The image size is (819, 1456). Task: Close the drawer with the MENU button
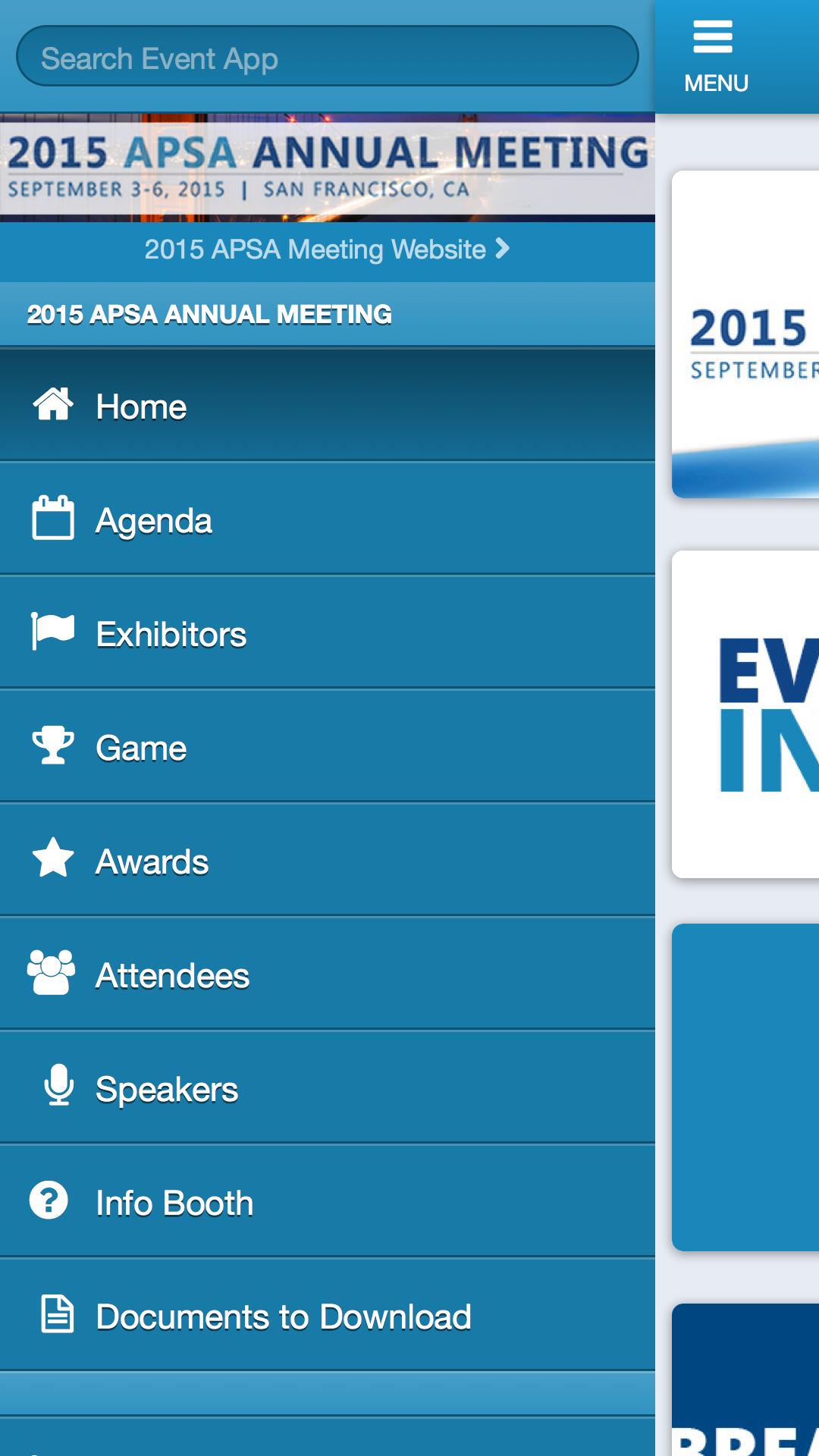click(715, 57)
